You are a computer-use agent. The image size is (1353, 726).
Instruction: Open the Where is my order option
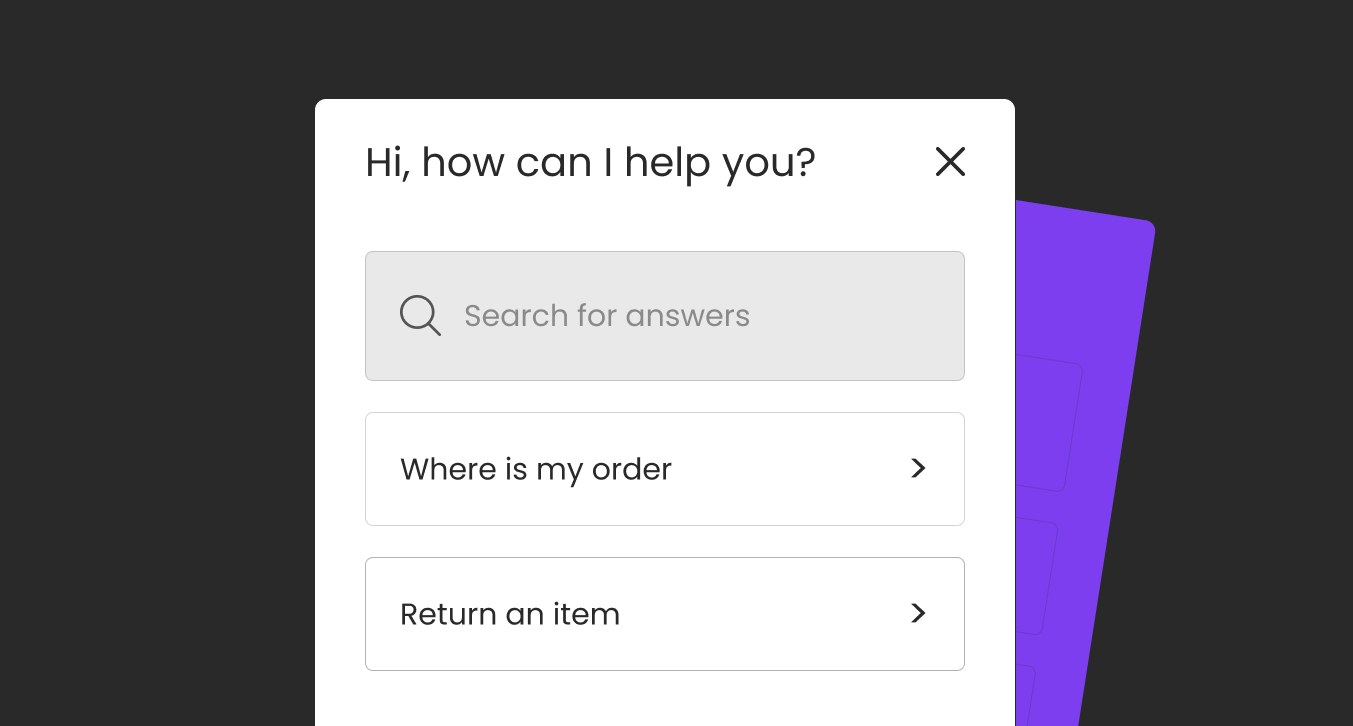click(x=664, y=469)
